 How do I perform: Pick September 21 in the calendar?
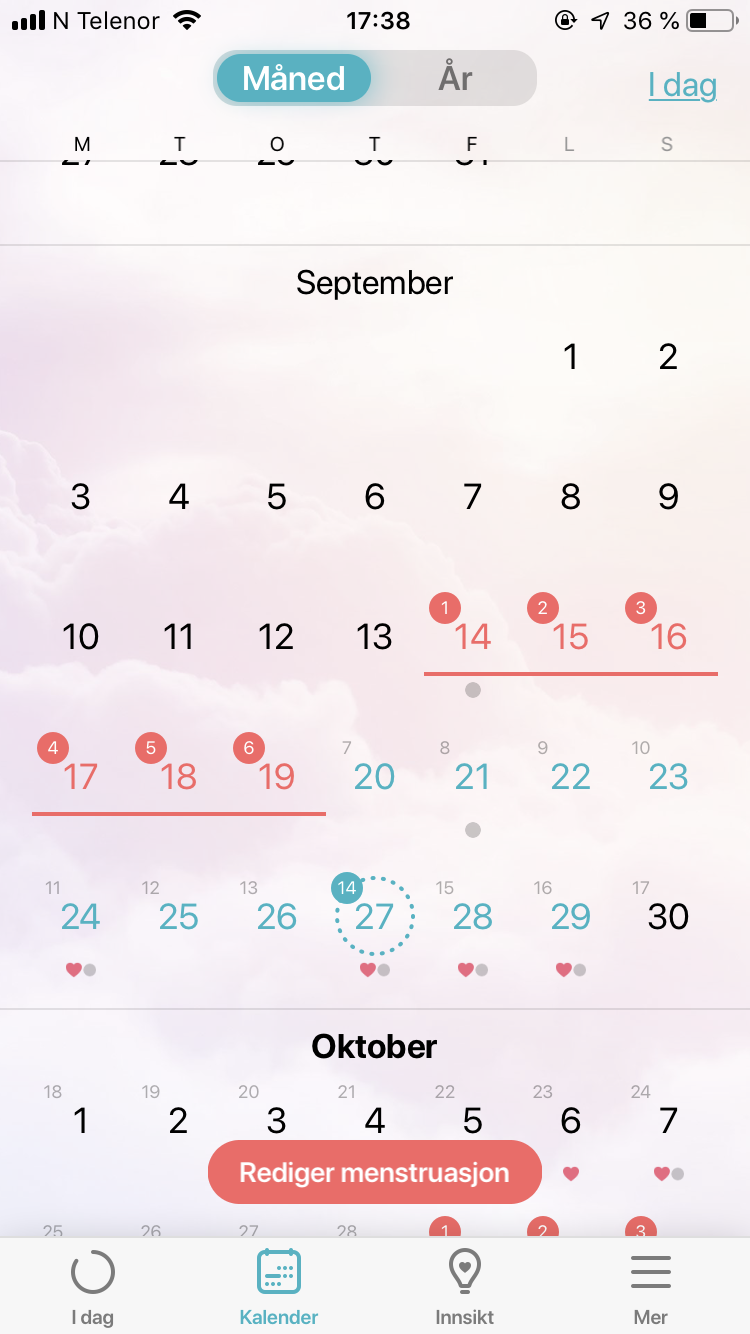(473, 776)
